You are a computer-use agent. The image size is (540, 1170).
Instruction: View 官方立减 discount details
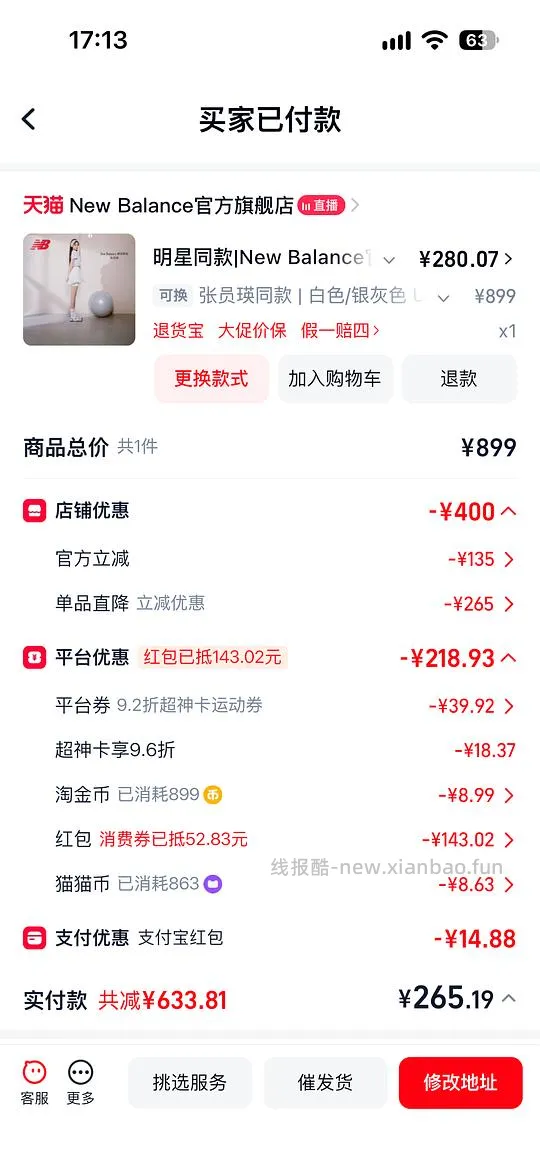pyautogui.click(x=269, y=559)
